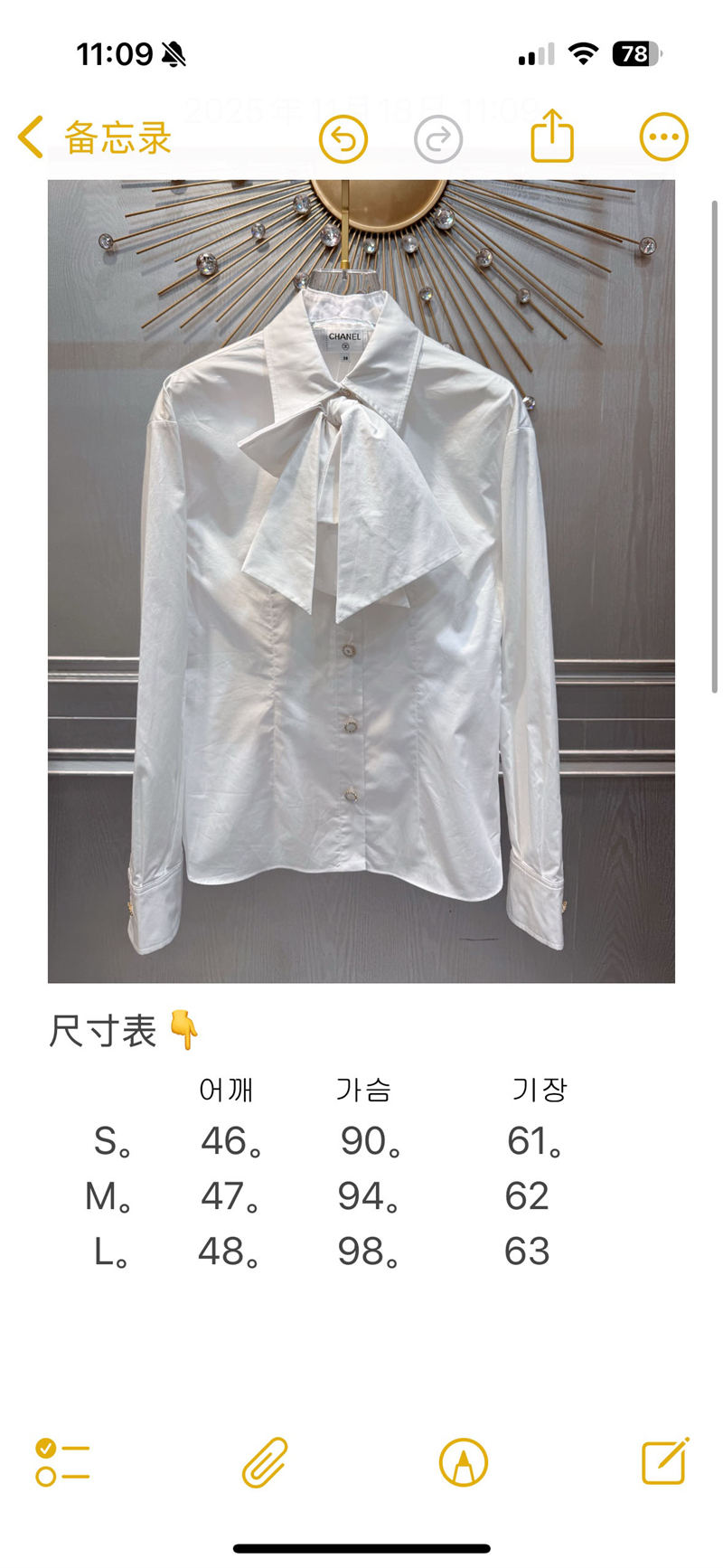Go back to the 备忘录 notes list
The width and height of the screenshot is (723, 1568).
(x=95, y=138)
